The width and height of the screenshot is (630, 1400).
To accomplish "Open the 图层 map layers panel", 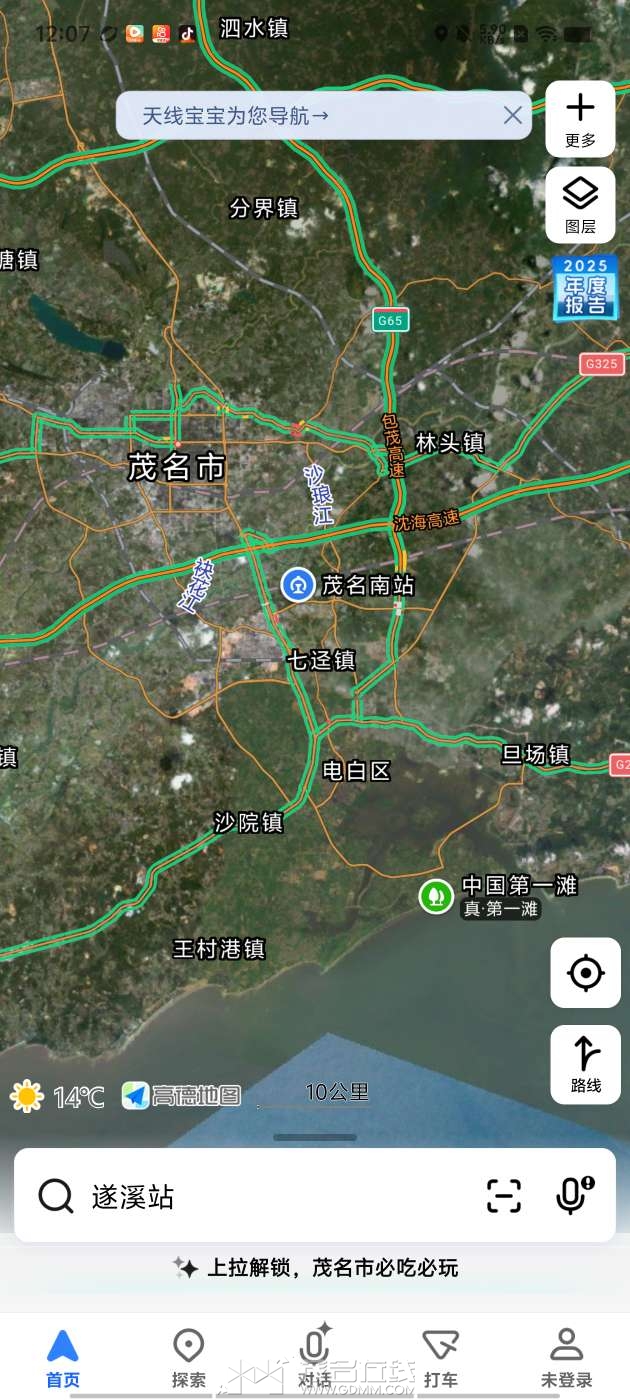I will (x=580, y=205).
